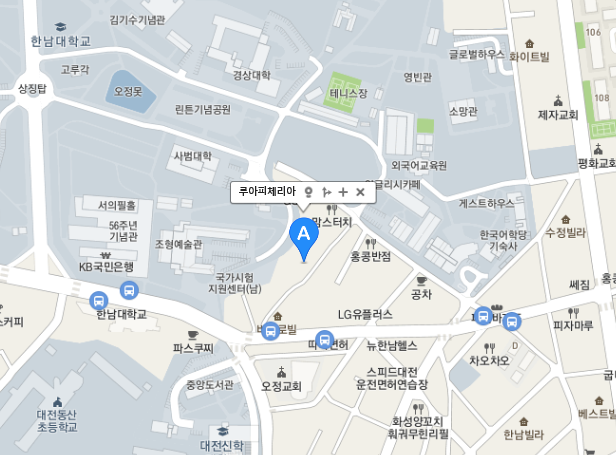This screenshot has height=455, width=616.
Task: Open the 쿠아피체리아 place name label
Action: point(267,191)
